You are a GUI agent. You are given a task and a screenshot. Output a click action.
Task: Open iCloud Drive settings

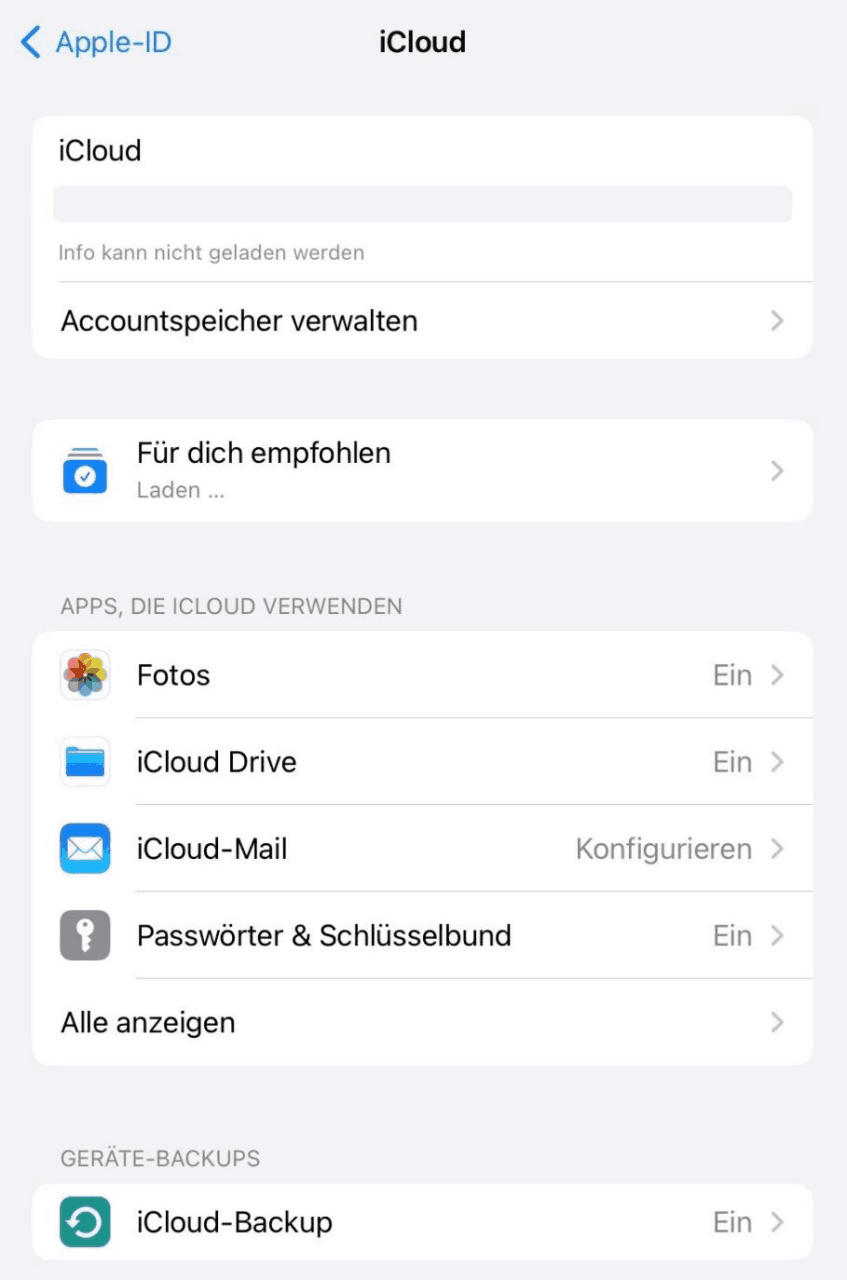(x=422, y=762)
